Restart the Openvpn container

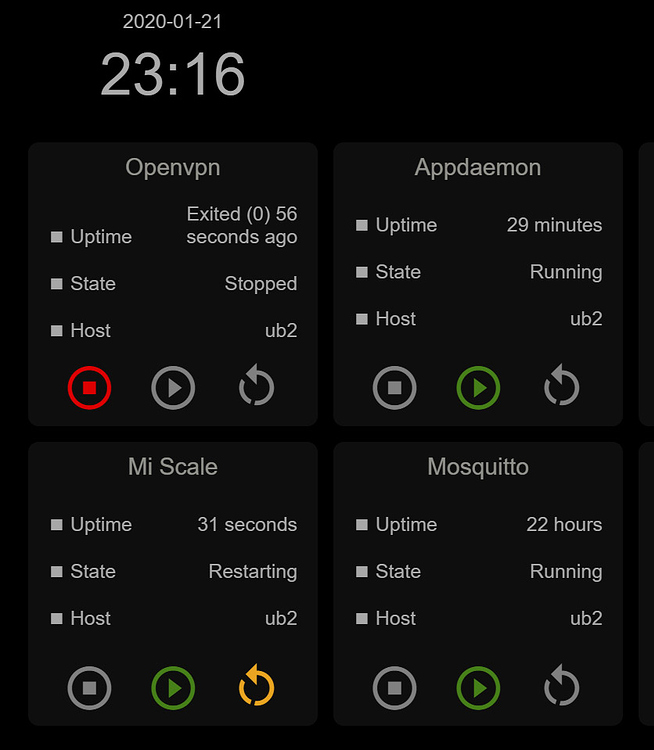coord(257,386)
